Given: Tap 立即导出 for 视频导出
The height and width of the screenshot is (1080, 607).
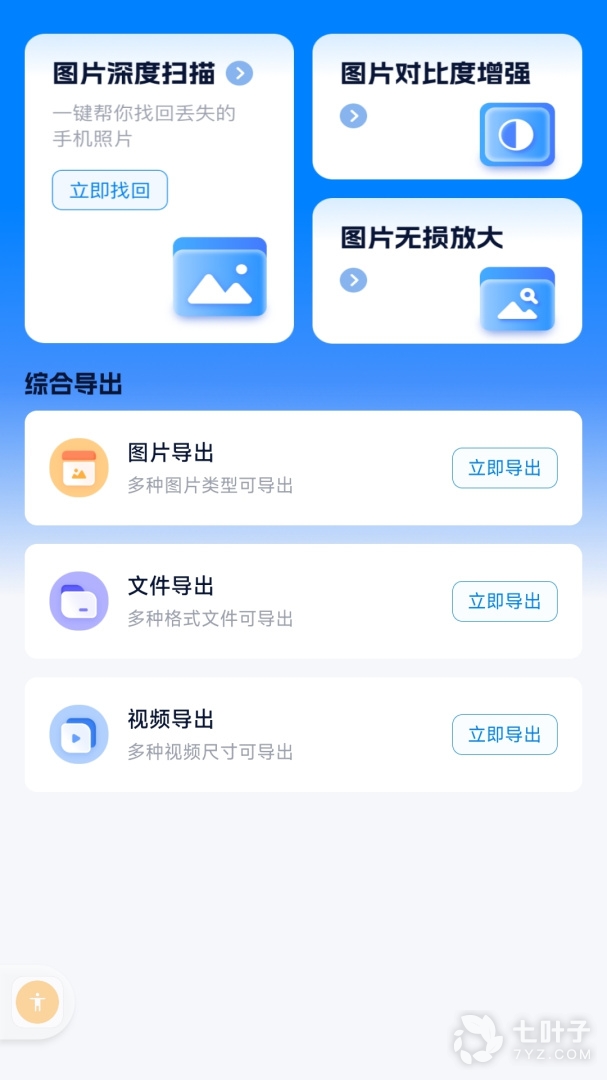Looking at the screenshot, I should pyautogui.click(x=504, y=735).
